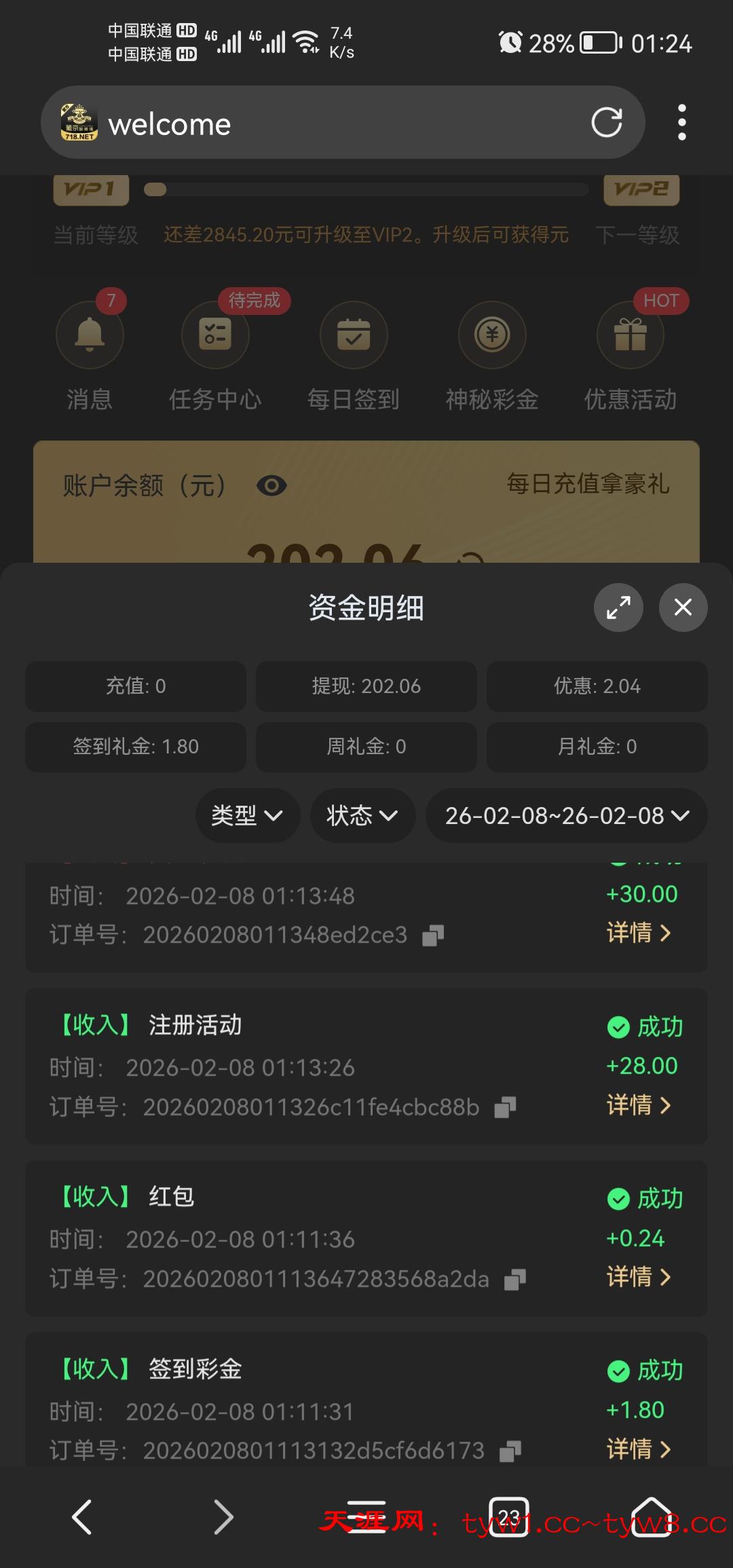Go back to the previous page
This screenshot has height=1568, width=733.
click(x=82, y=1517)
